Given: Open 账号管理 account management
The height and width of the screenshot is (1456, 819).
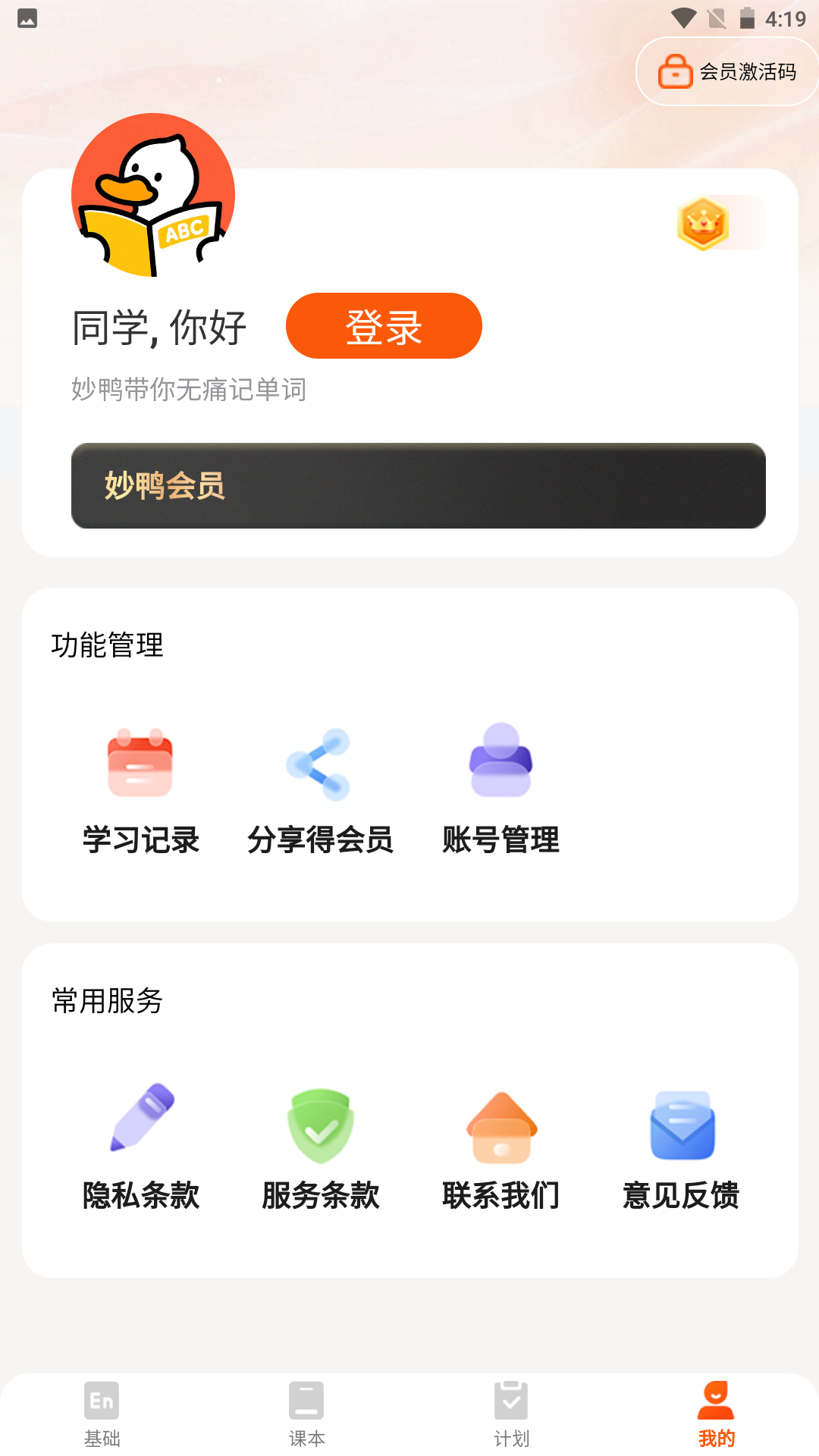Looking at the screenshot, I should 500,762.
